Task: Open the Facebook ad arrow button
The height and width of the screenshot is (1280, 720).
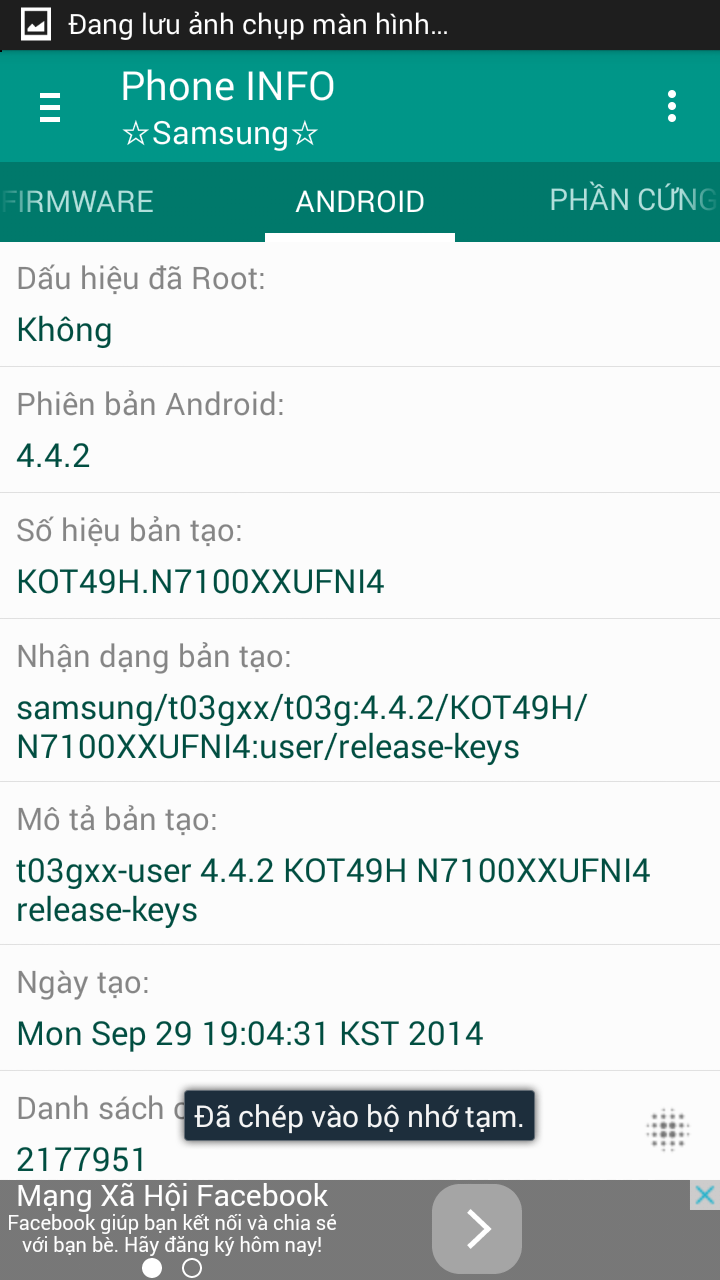Action: pos(477,1229)
